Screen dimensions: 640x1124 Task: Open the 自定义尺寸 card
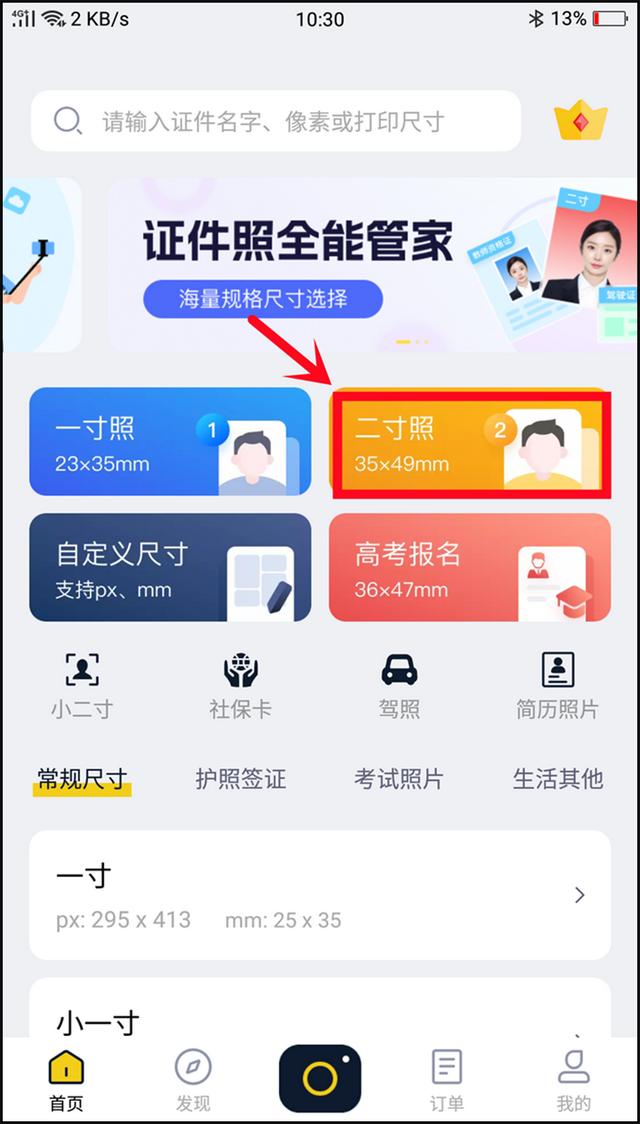click(170, 568)
